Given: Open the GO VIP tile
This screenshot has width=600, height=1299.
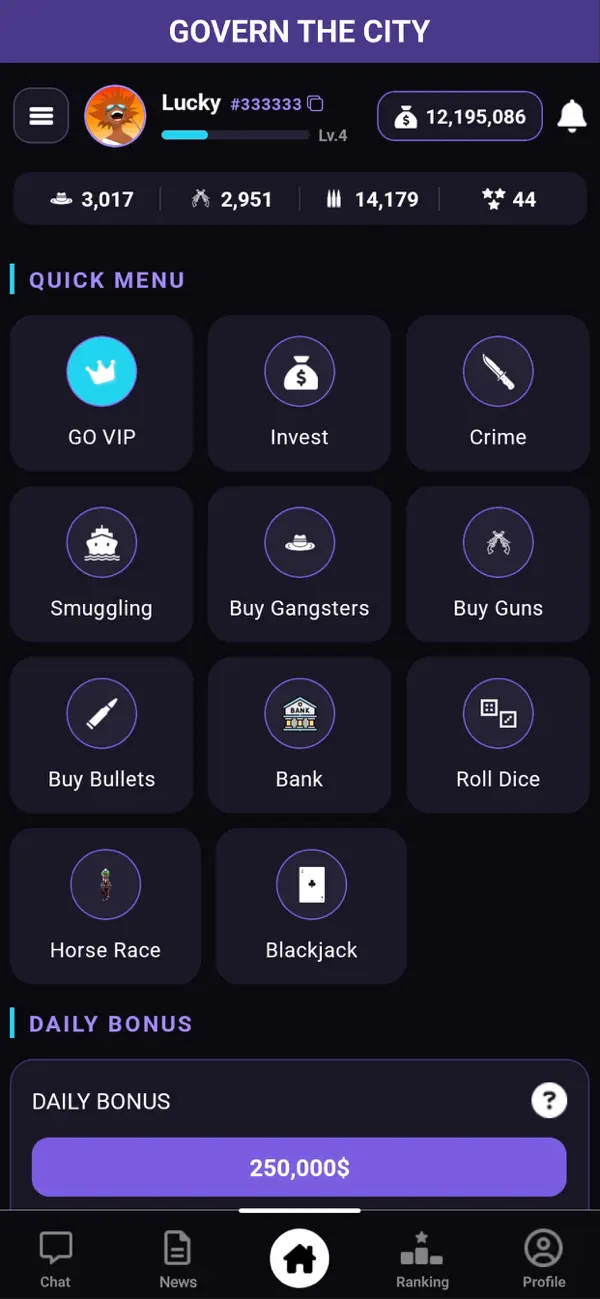Looking at the screenshot, I should pos(101,393).
